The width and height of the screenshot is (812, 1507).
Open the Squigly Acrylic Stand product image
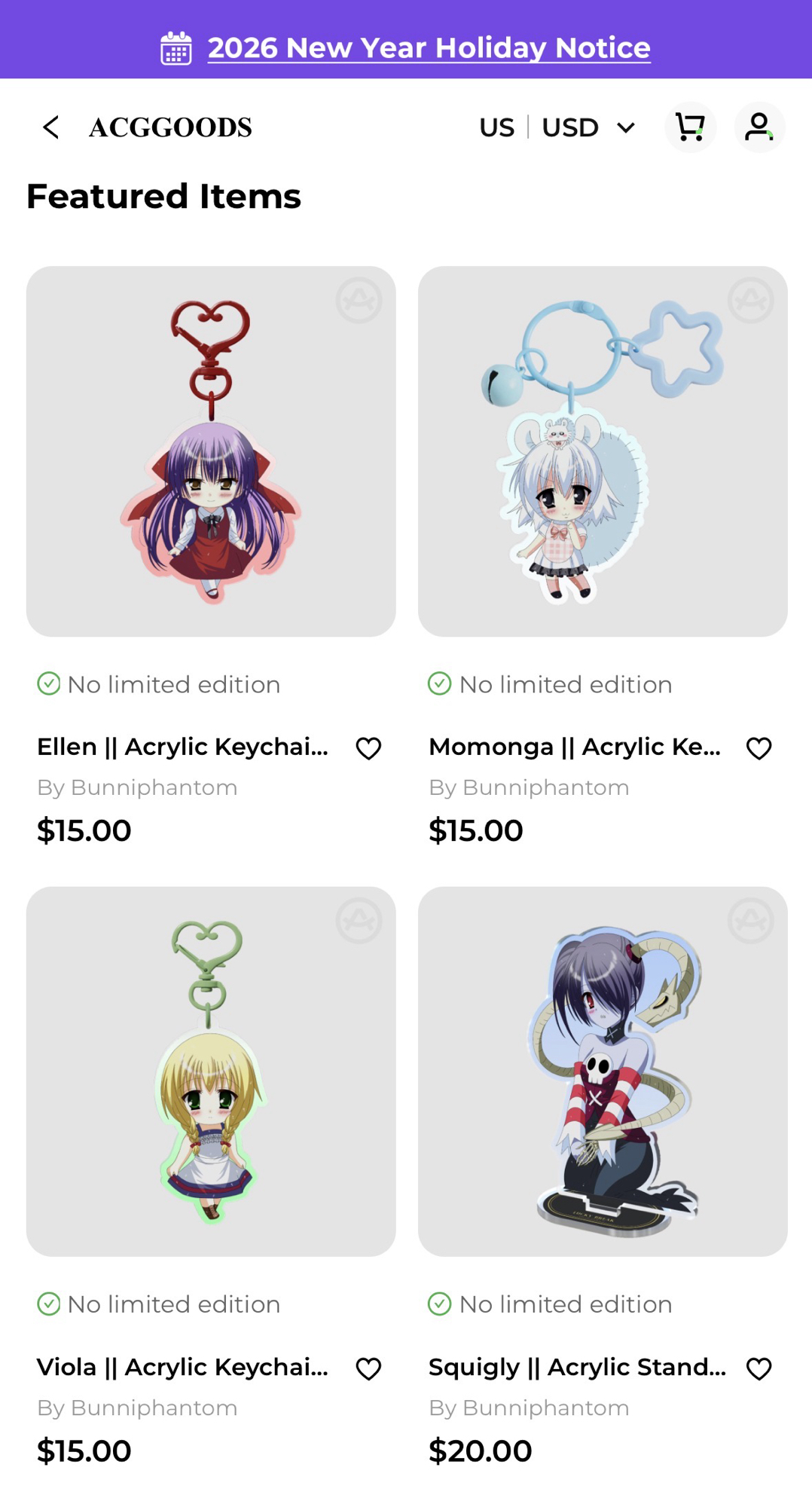(603, 1071)
